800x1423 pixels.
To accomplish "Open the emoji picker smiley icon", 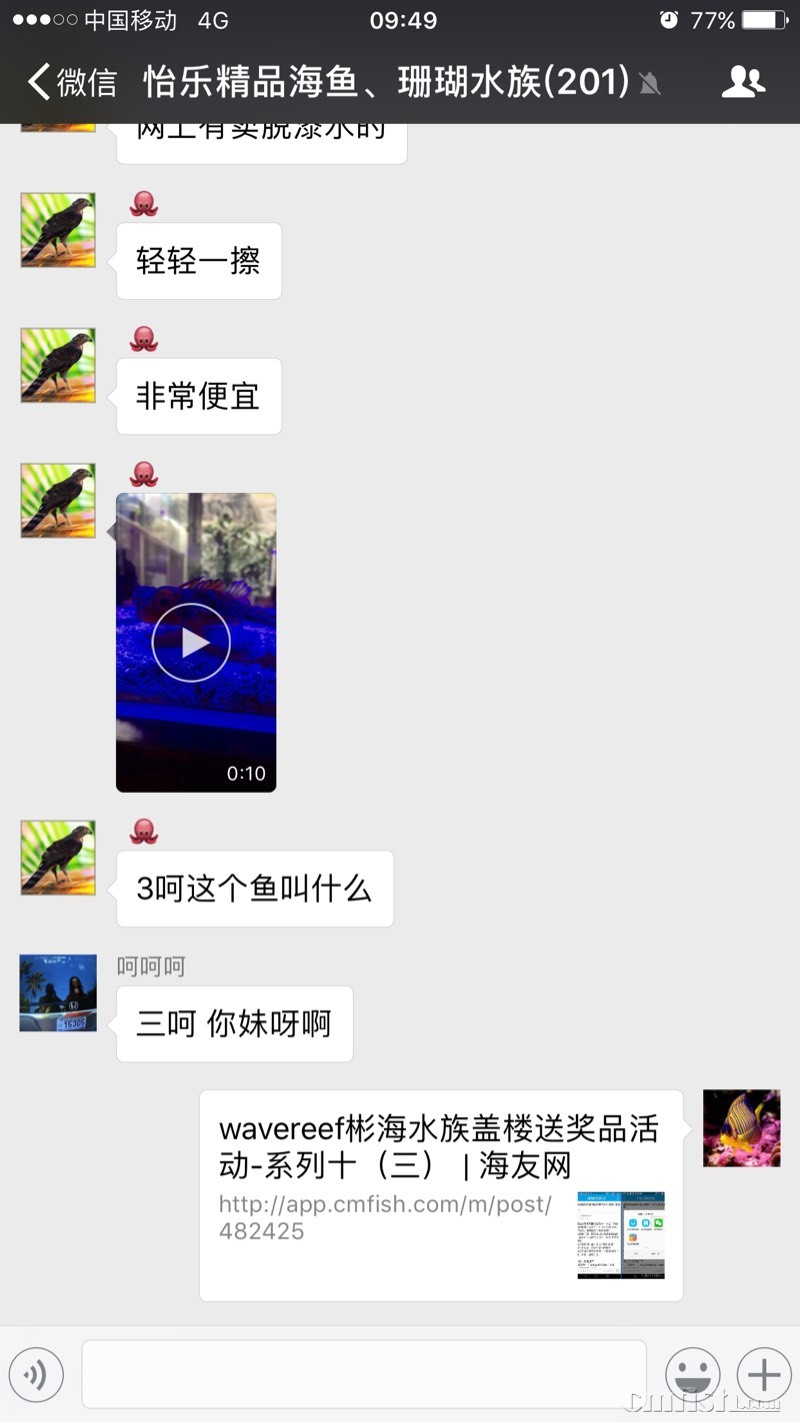I will coord(693,1374).
